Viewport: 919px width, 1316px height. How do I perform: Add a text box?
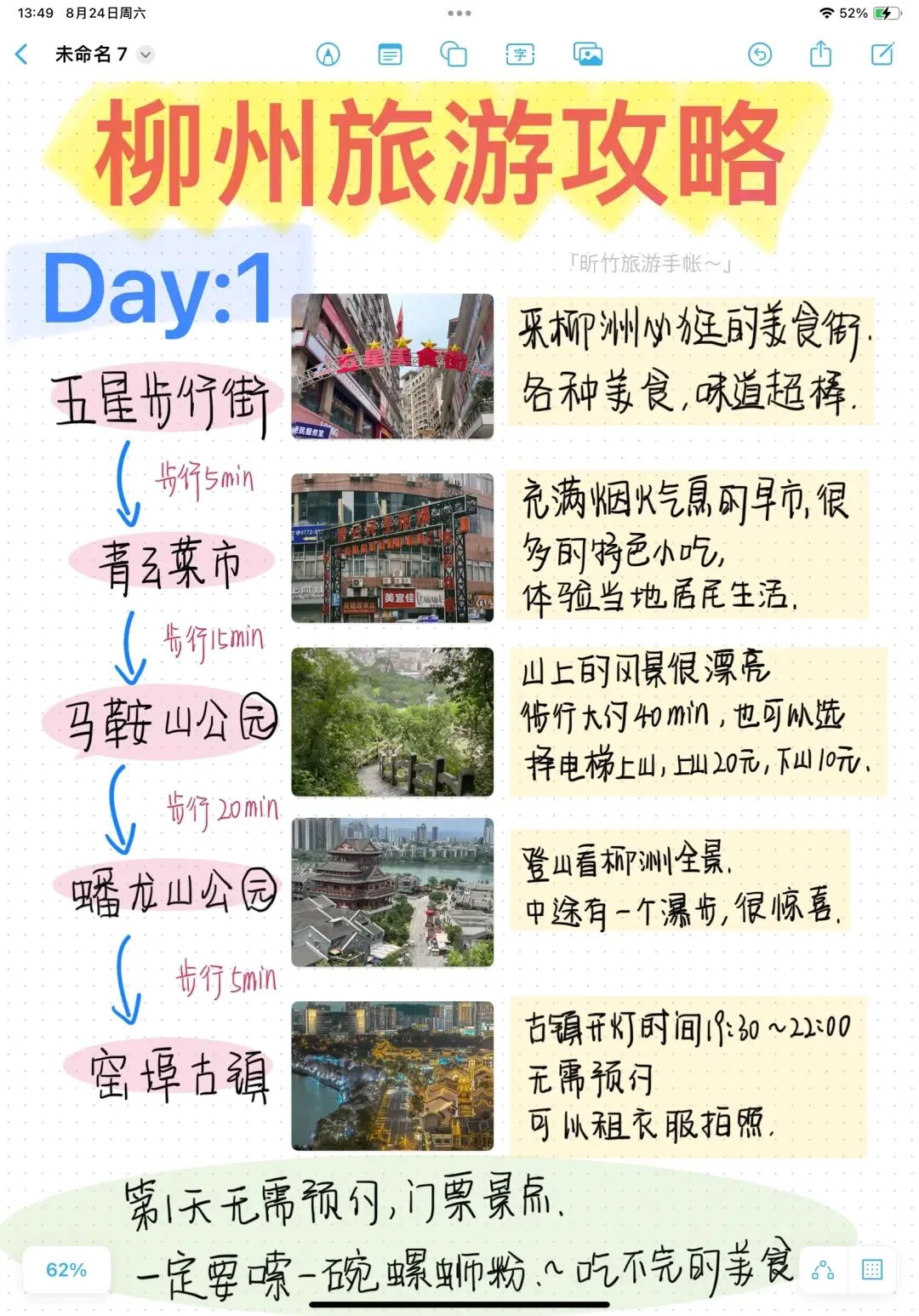(520, 55)
